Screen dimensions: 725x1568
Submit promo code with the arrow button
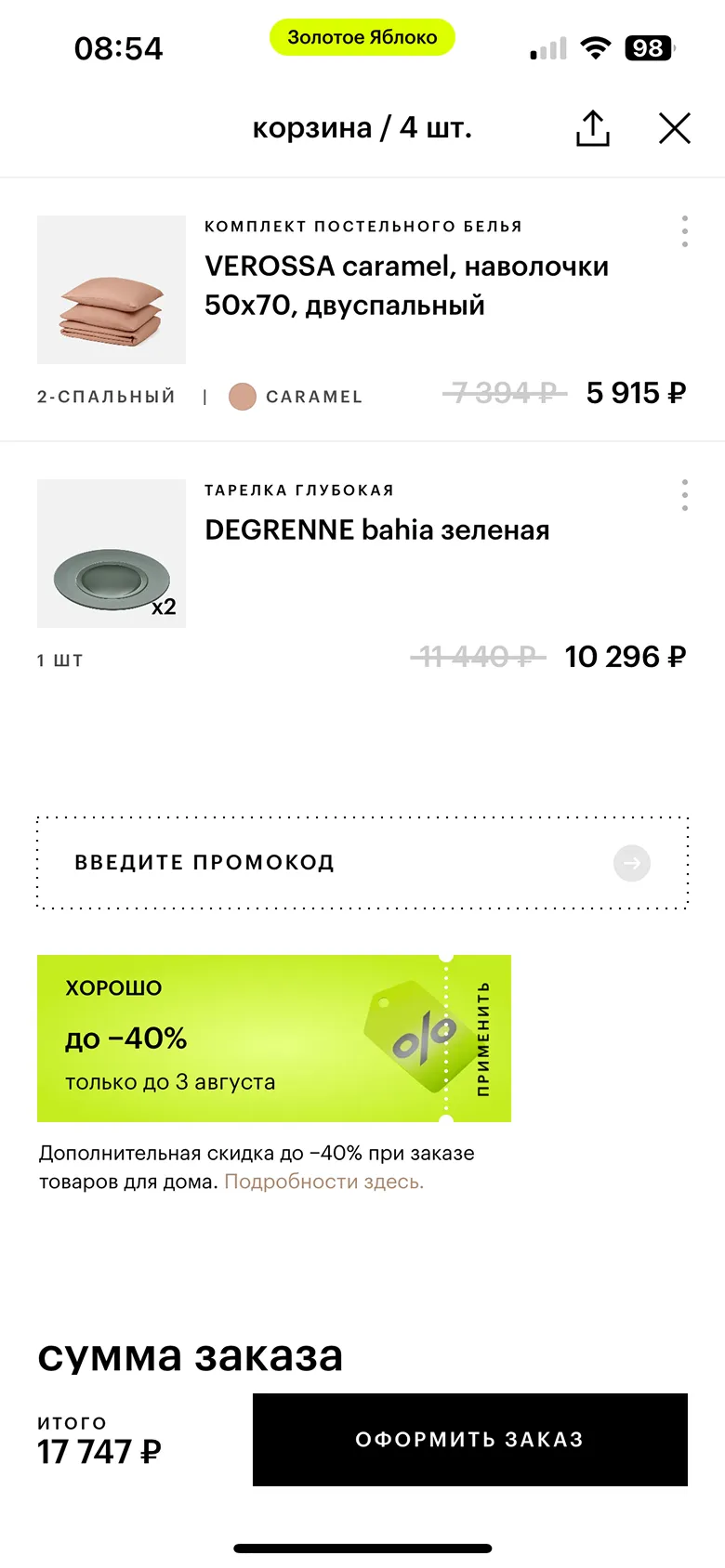click(x=632, y=863)
